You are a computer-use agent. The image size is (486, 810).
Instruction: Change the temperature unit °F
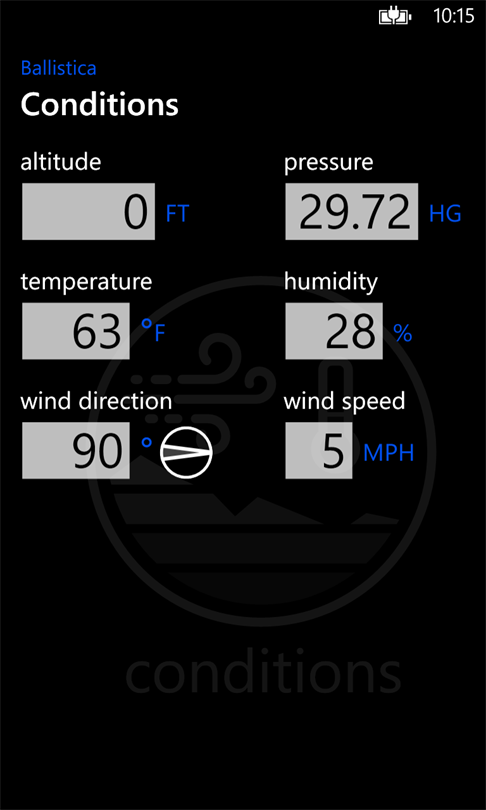[153, 331]
